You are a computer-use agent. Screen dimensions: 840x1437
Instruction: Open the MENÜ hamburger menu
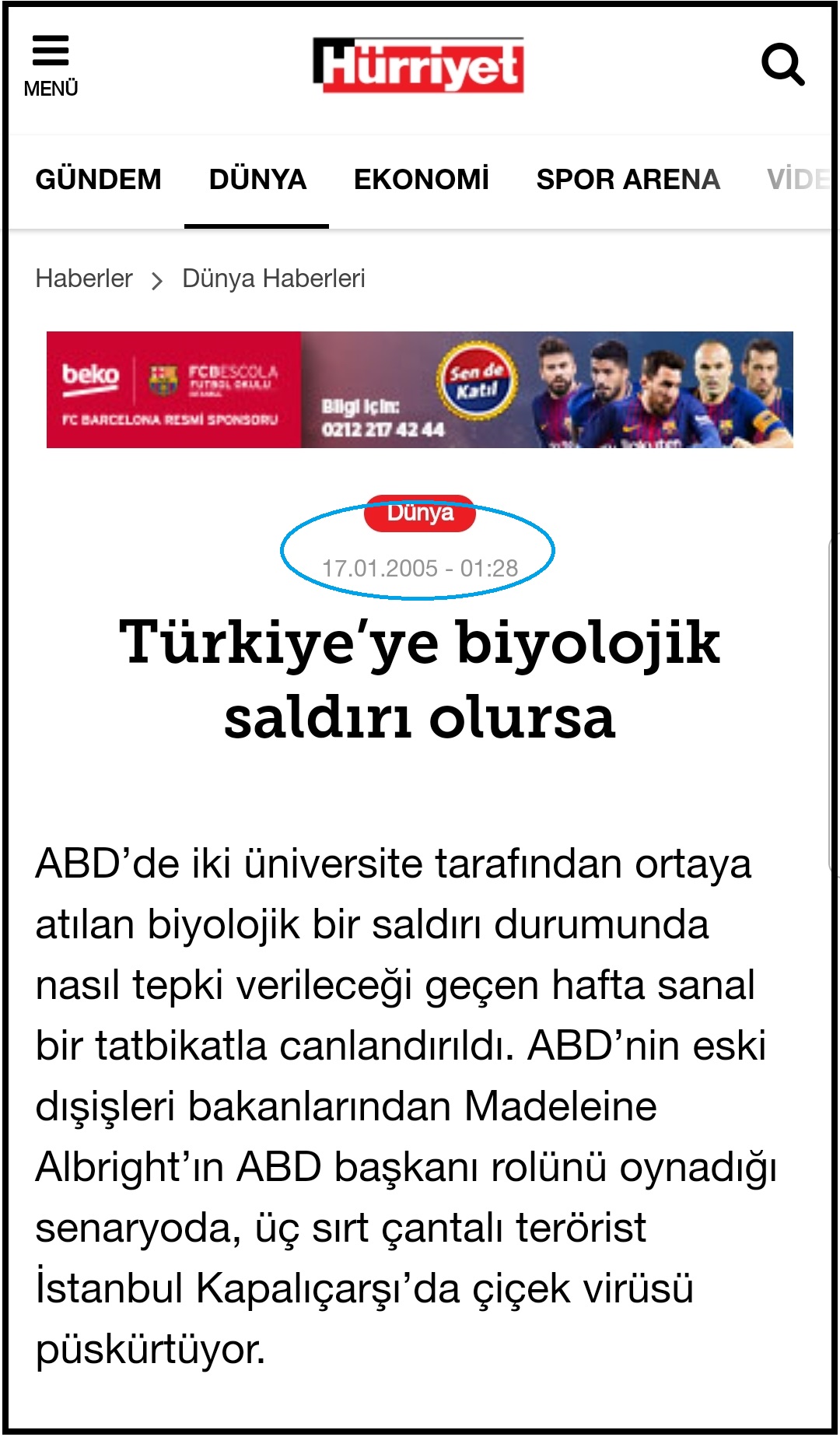51,65
